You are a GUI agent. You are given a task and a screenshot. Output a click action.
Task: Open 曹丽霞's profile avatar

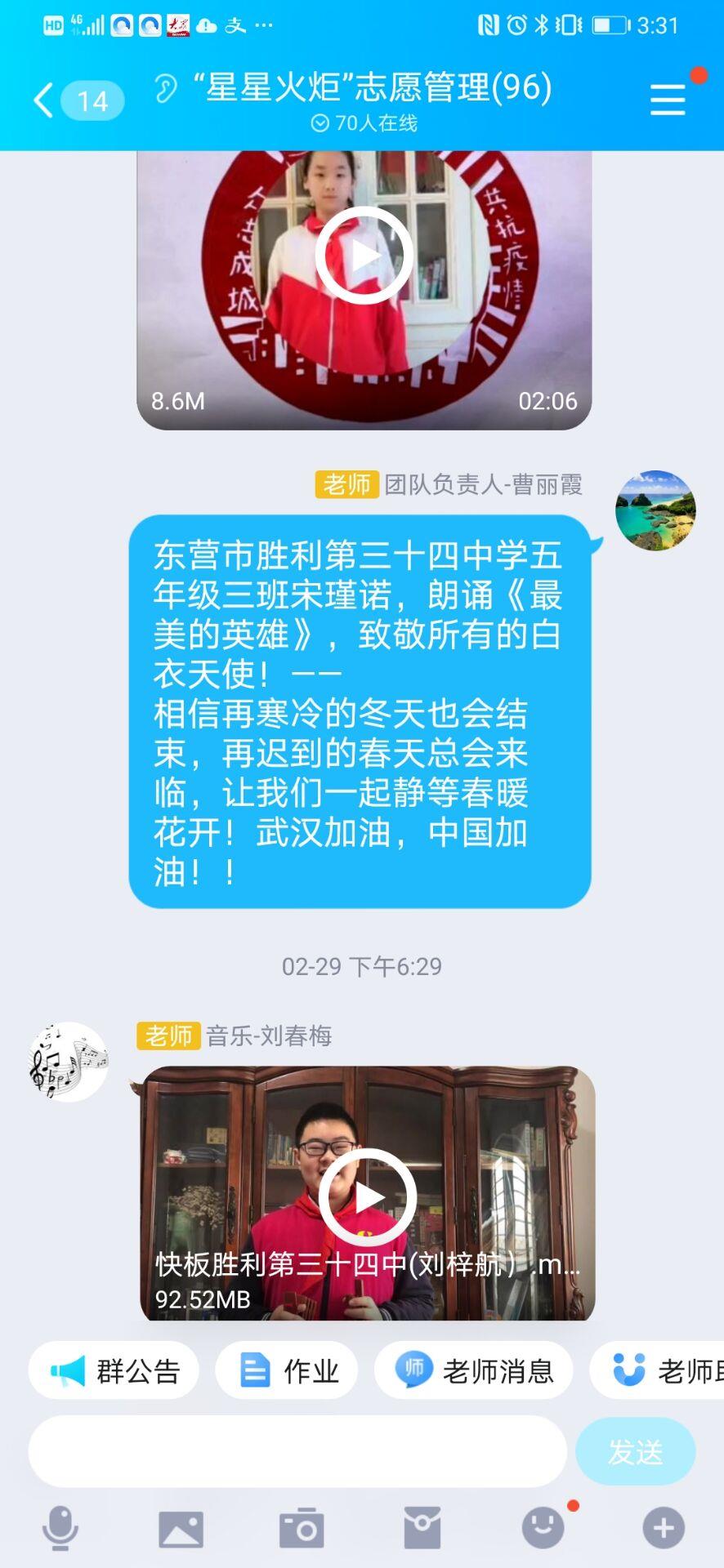point(655,510)
